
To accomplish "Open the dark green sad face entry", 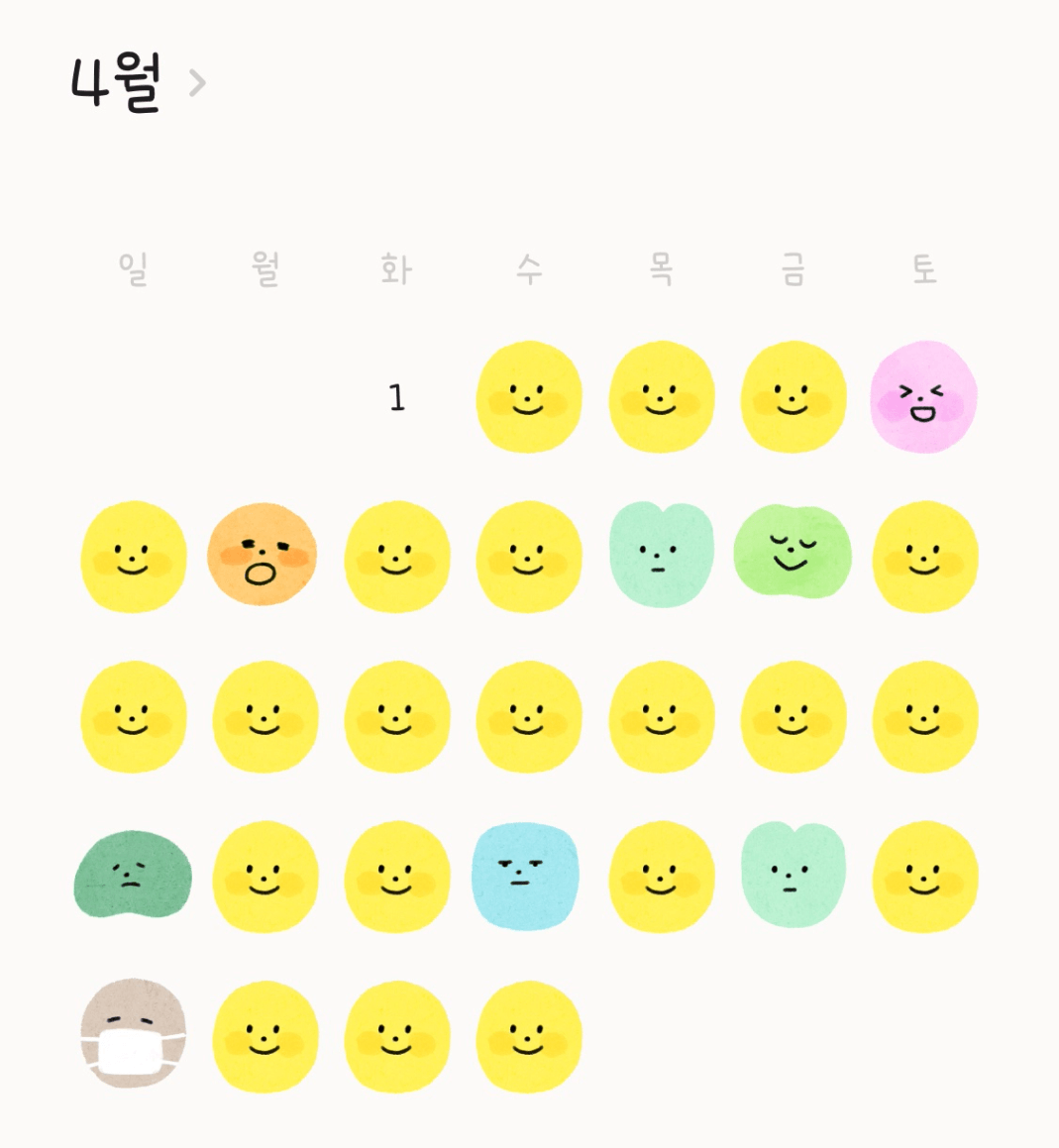I will tap(133, 876).
